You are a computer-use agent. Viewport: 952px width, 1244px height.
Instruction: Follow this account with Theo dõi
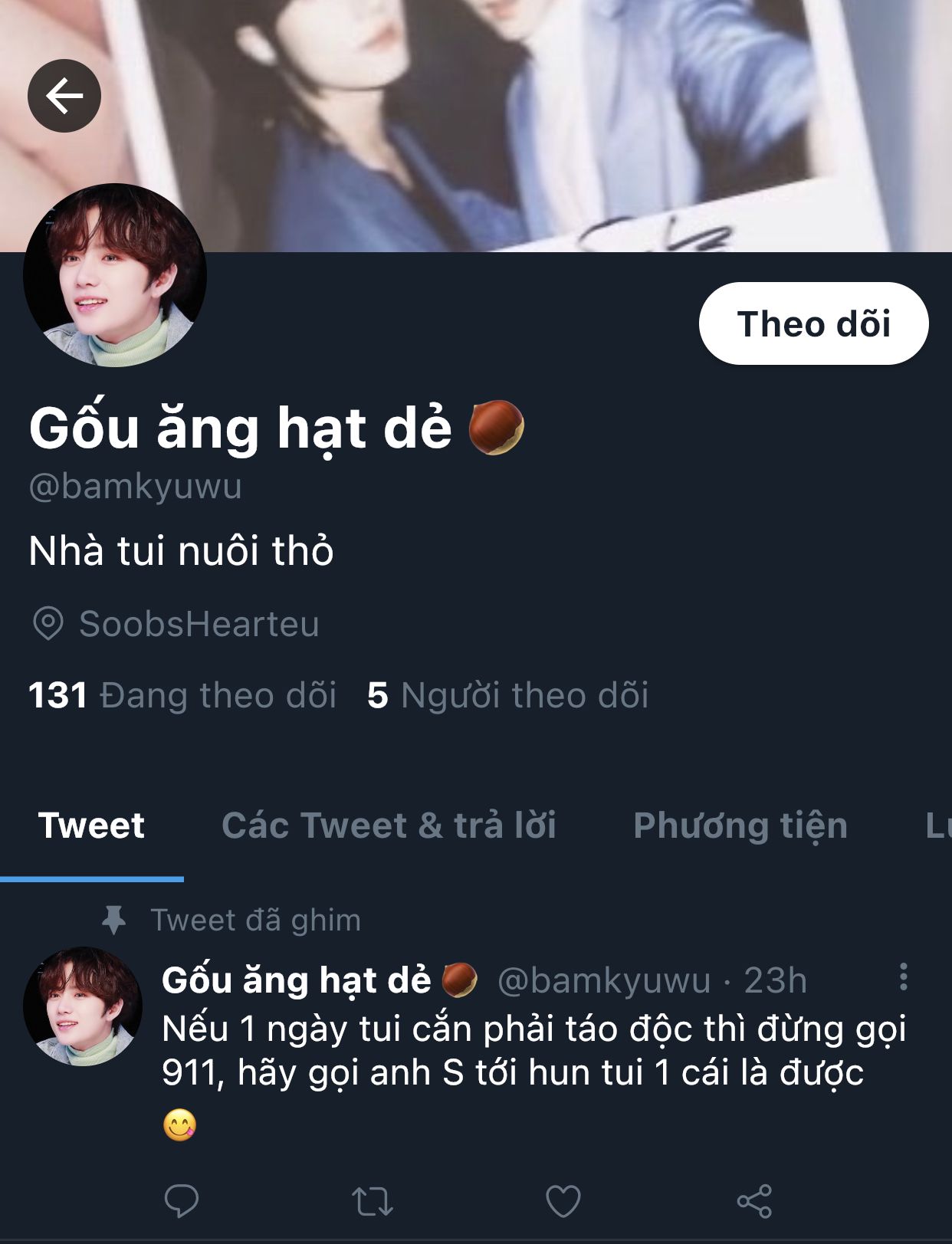pos(813,323)
